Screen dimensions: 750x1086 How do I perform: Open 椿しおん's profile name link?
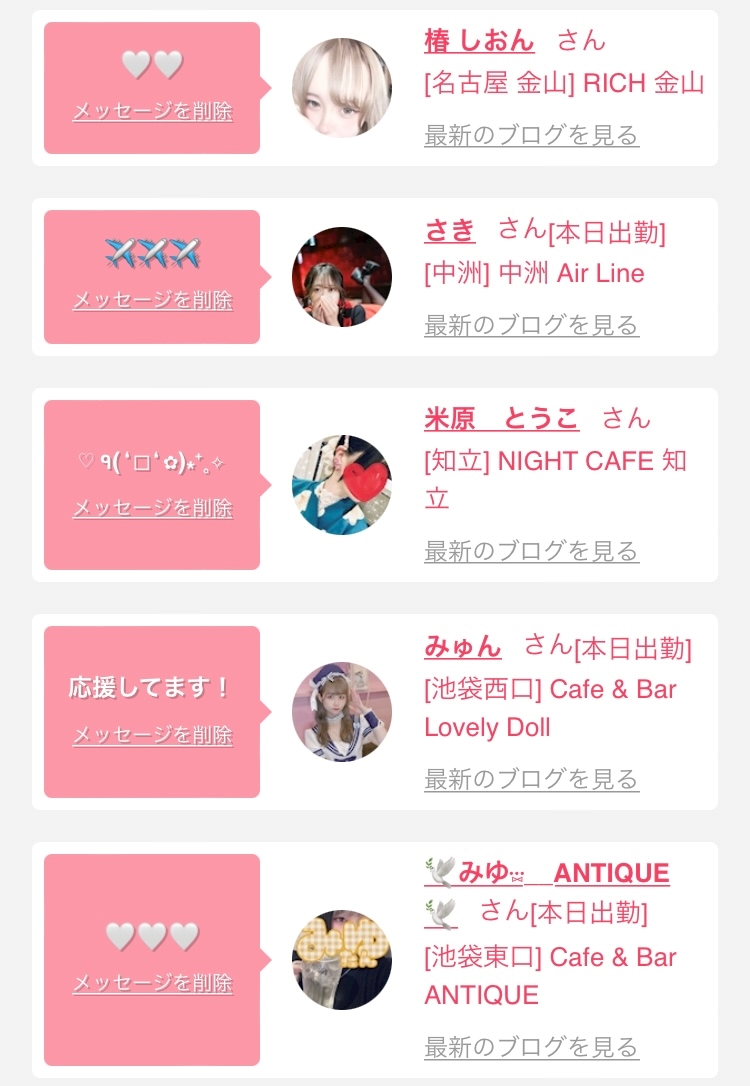pos(479,41)
